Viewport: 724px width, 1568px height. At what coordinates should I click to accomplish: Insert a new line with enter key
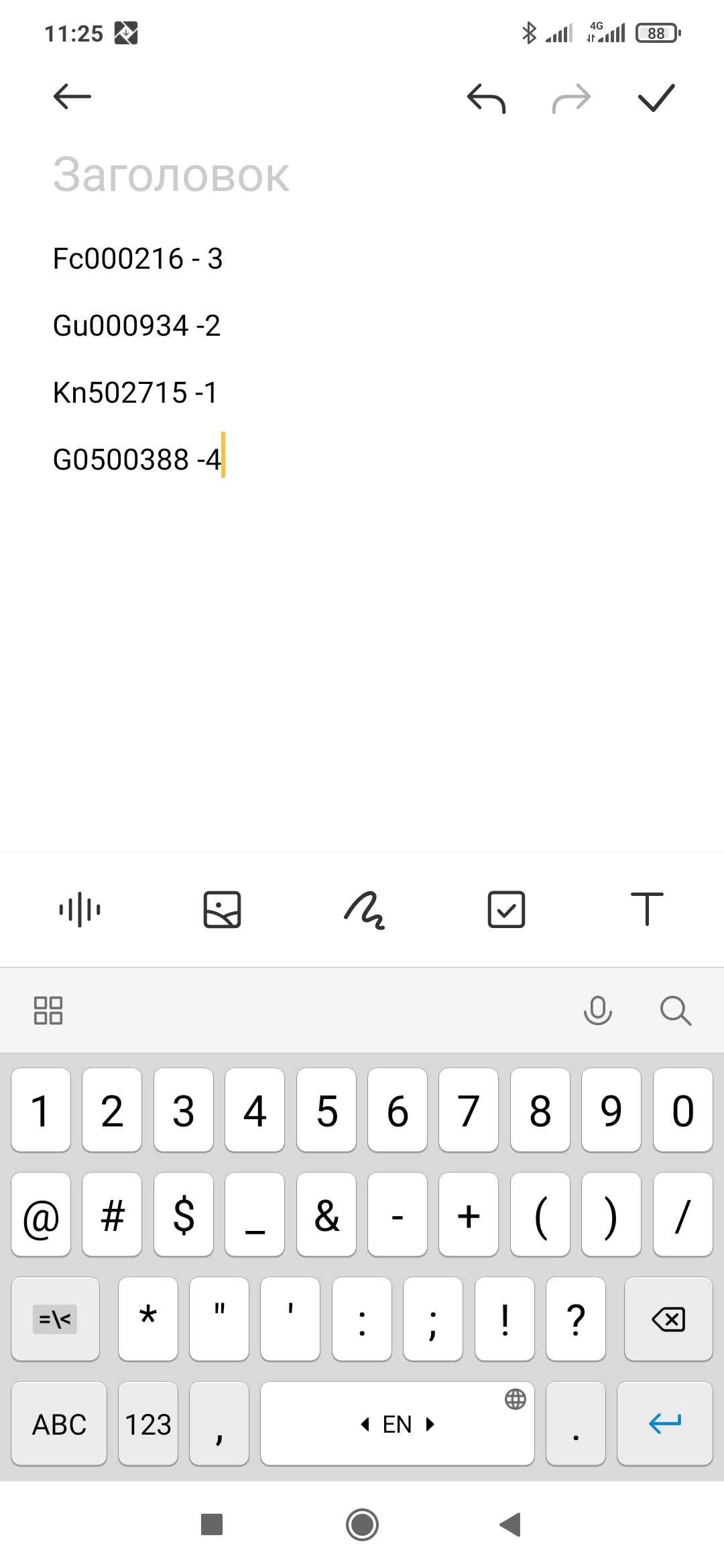664,1424
